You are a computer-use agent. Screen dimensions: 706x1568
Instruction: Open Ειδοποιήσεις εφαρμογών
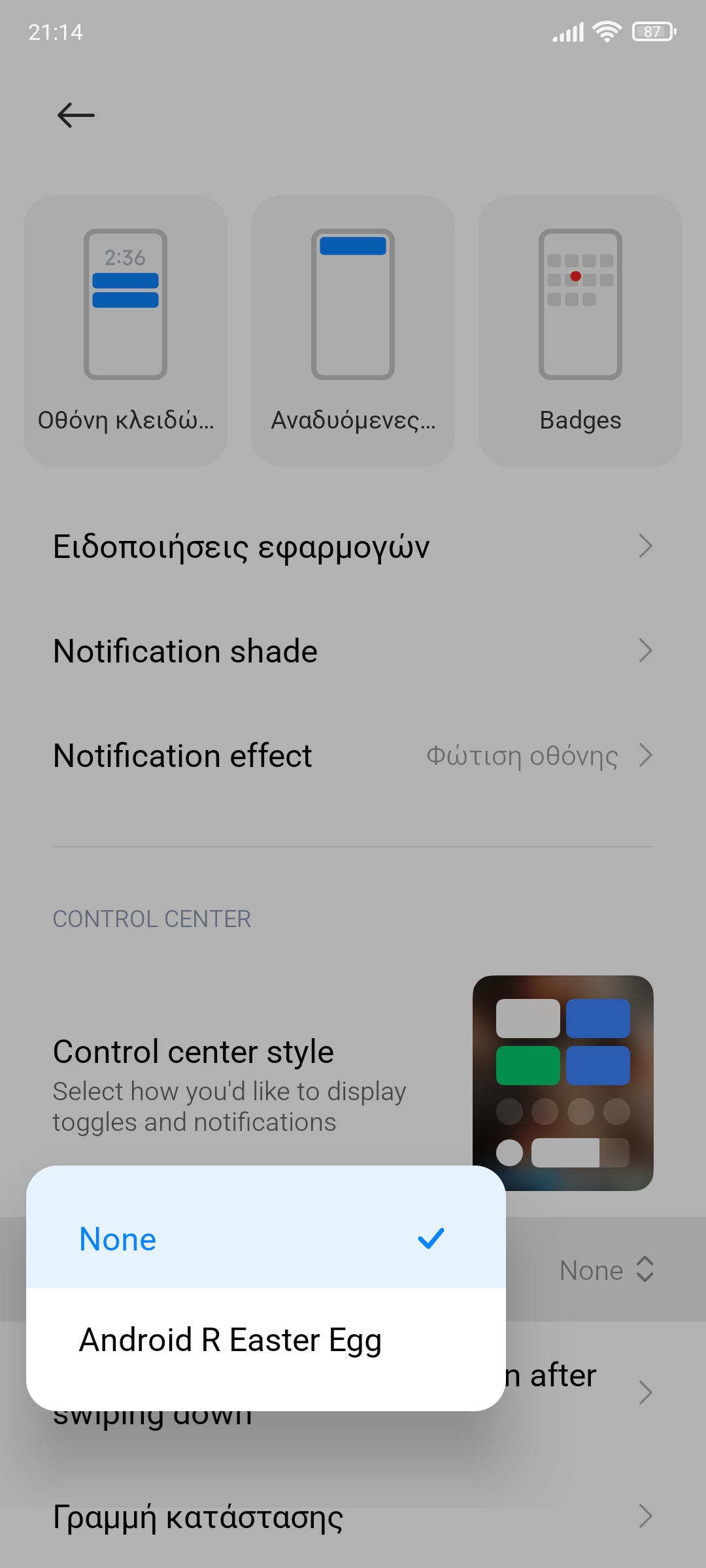tap(353, 546)
